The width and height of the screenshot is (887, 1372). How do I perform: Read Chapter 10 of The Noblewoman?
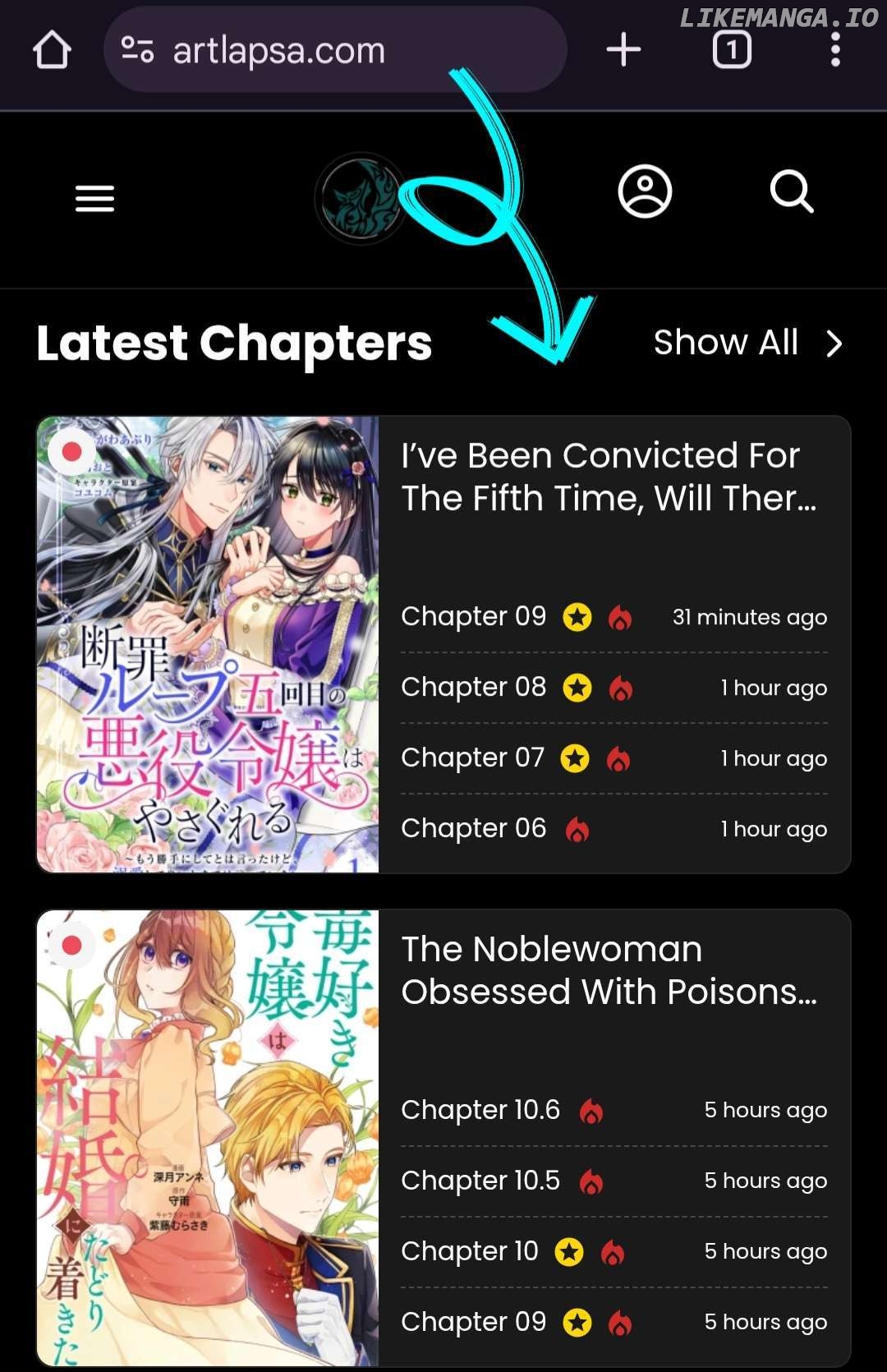(x=469, y=1251)
